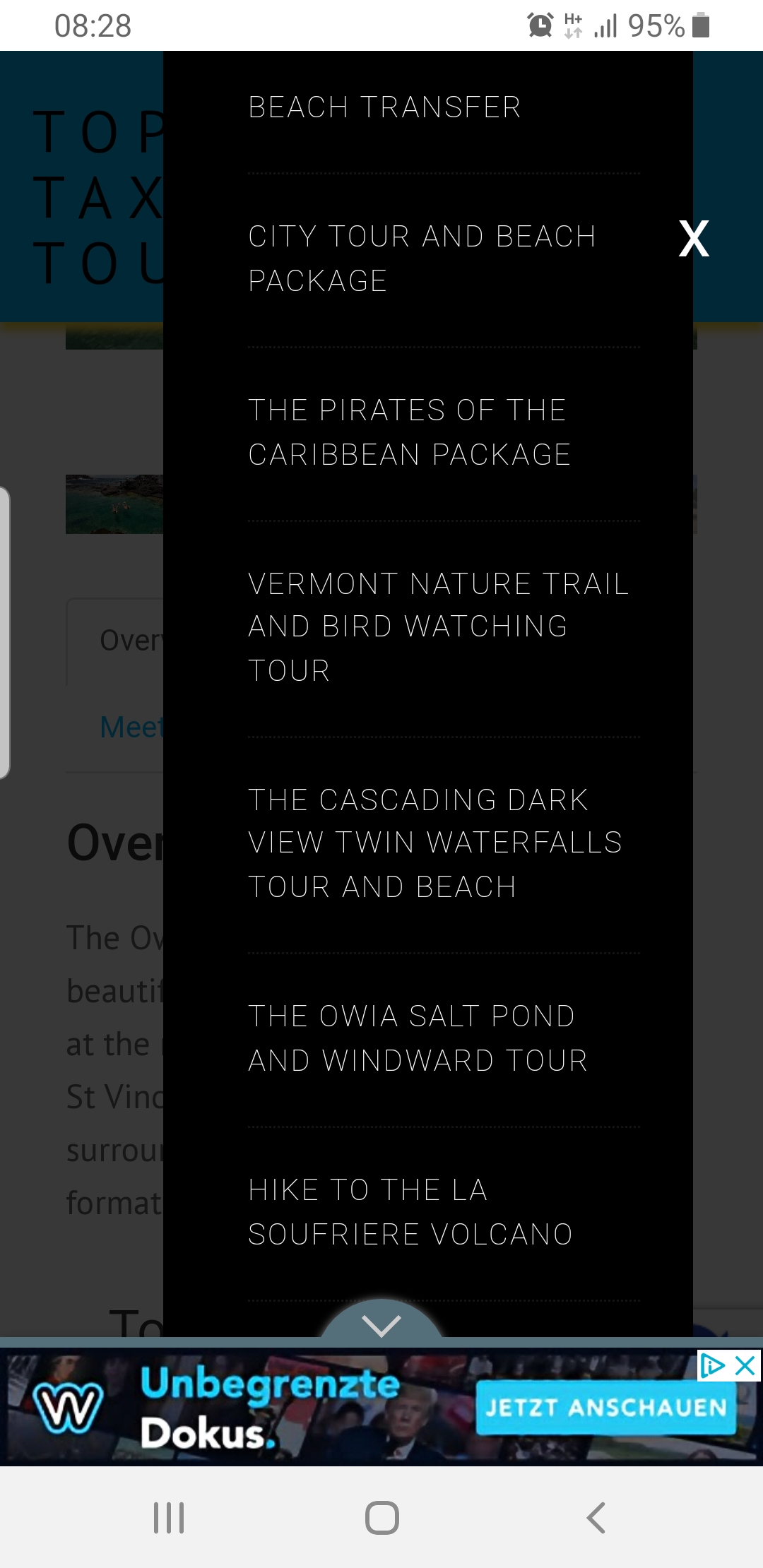The height and width of the screenshot is (1568, 763).
Task: Collapse the ad banner with the down chevron
Action: point(381,1324)
